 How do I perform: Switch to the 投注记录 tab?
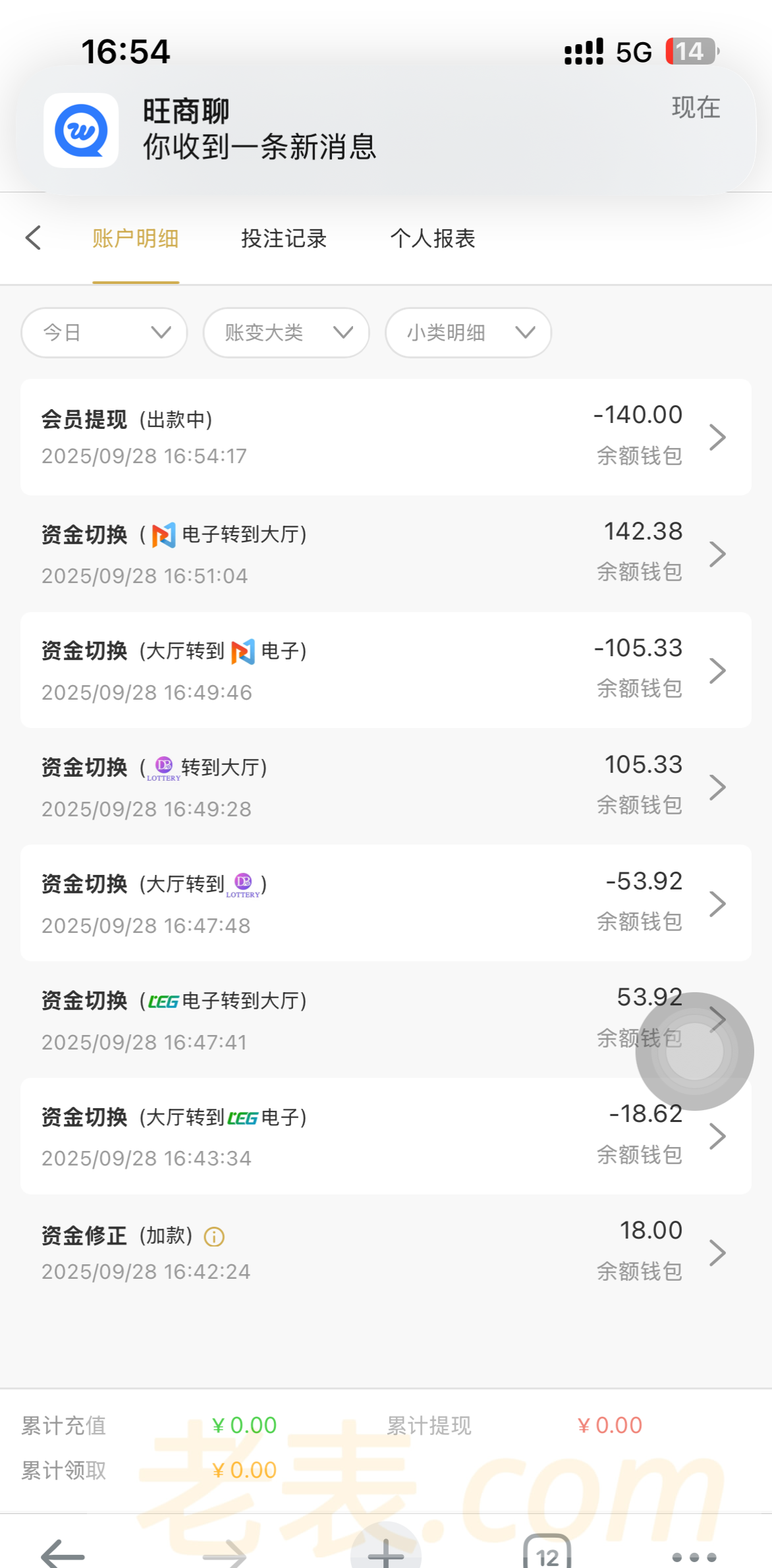click(x=284, y=238)
